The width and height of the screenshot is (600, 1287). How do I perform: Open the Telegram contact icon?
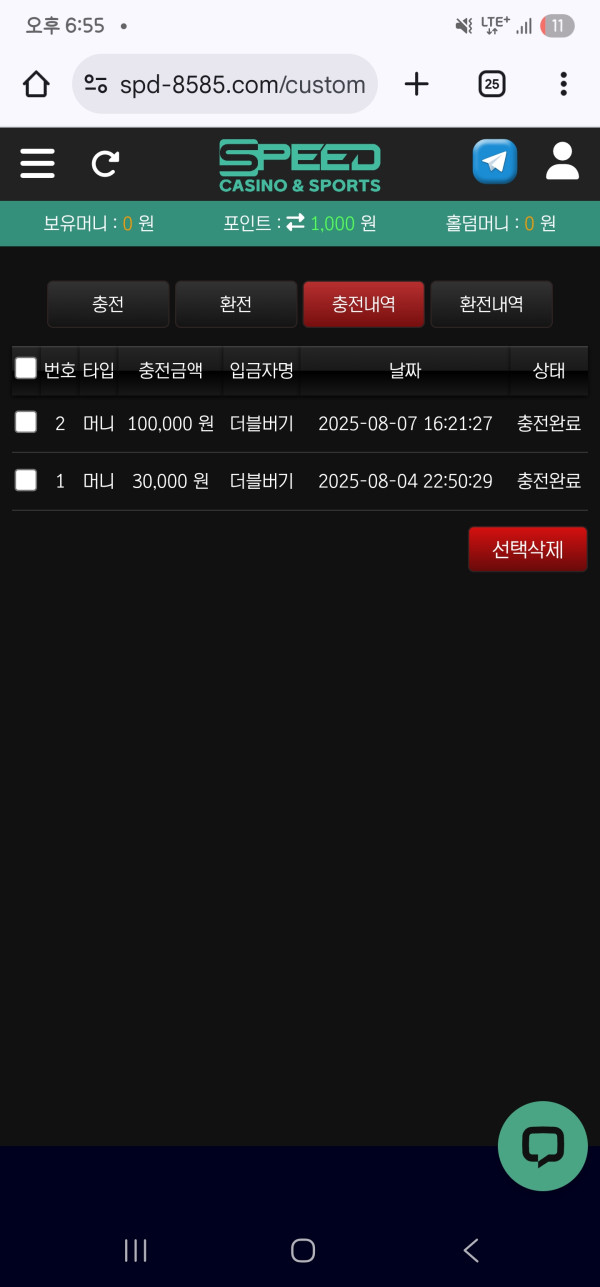495,161
